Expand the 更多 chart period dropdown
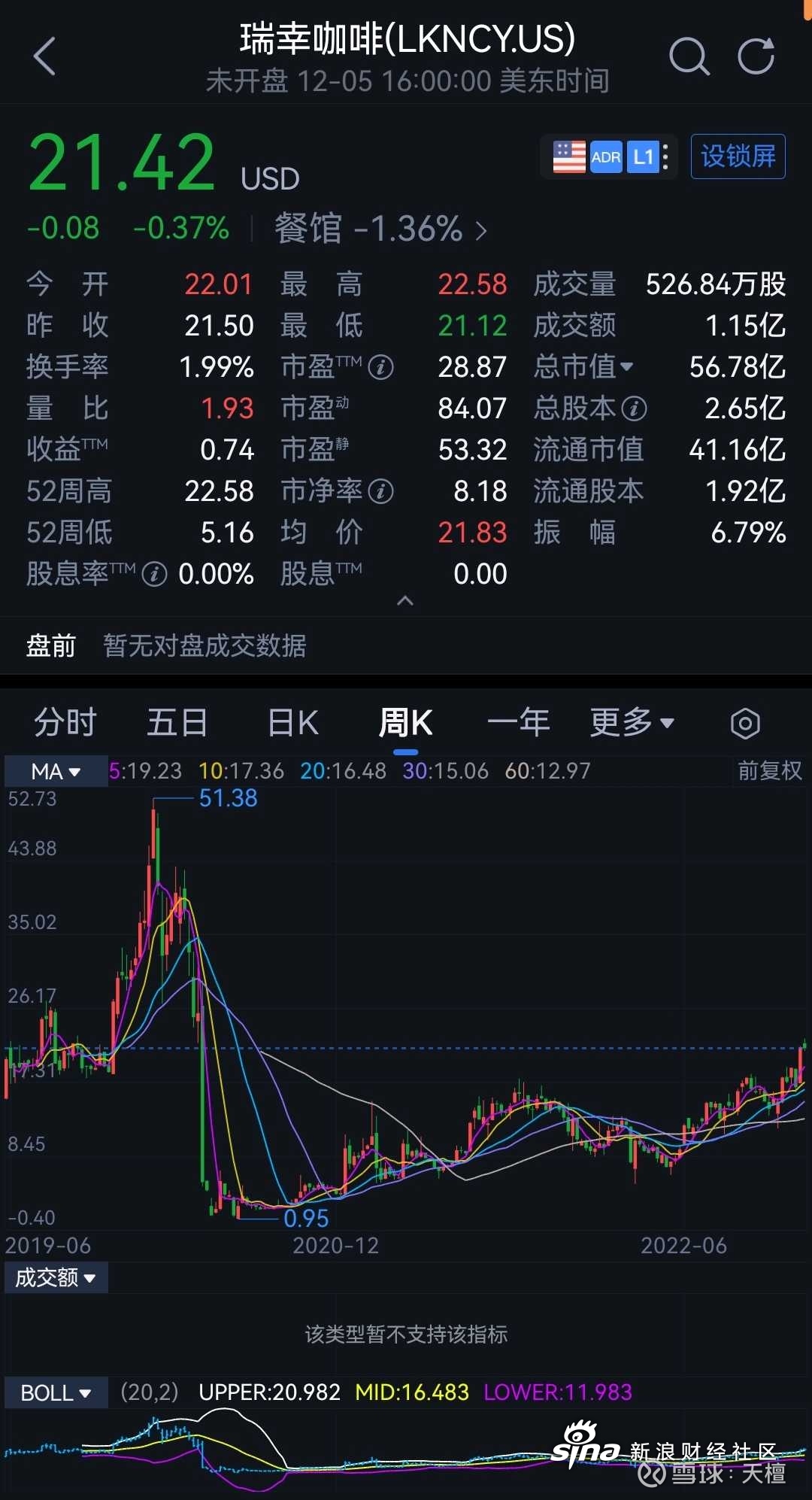Viewport: 812px width, 1500px height. tap(632, 723)
